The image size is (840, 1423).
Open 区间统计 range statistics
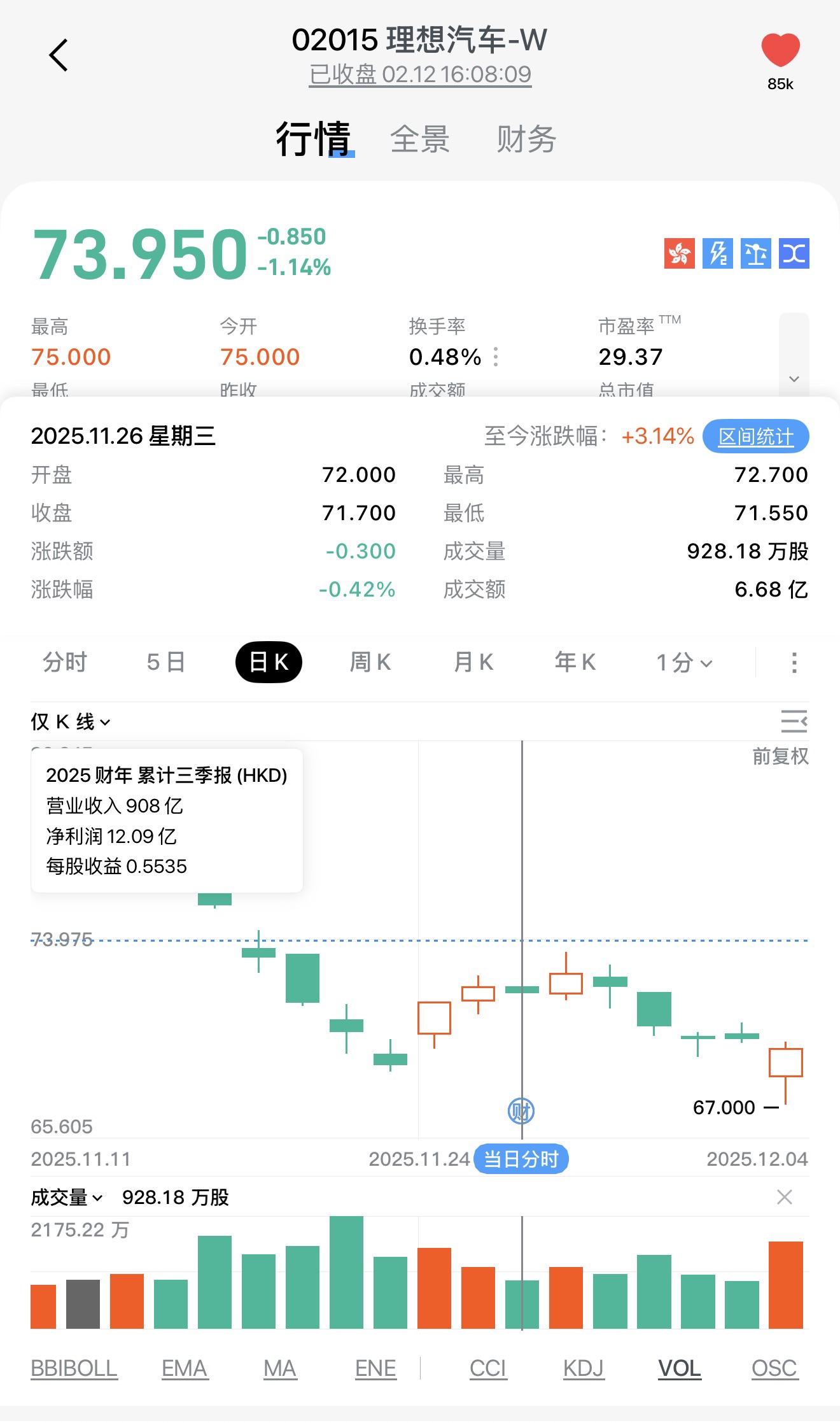[755, 437]
